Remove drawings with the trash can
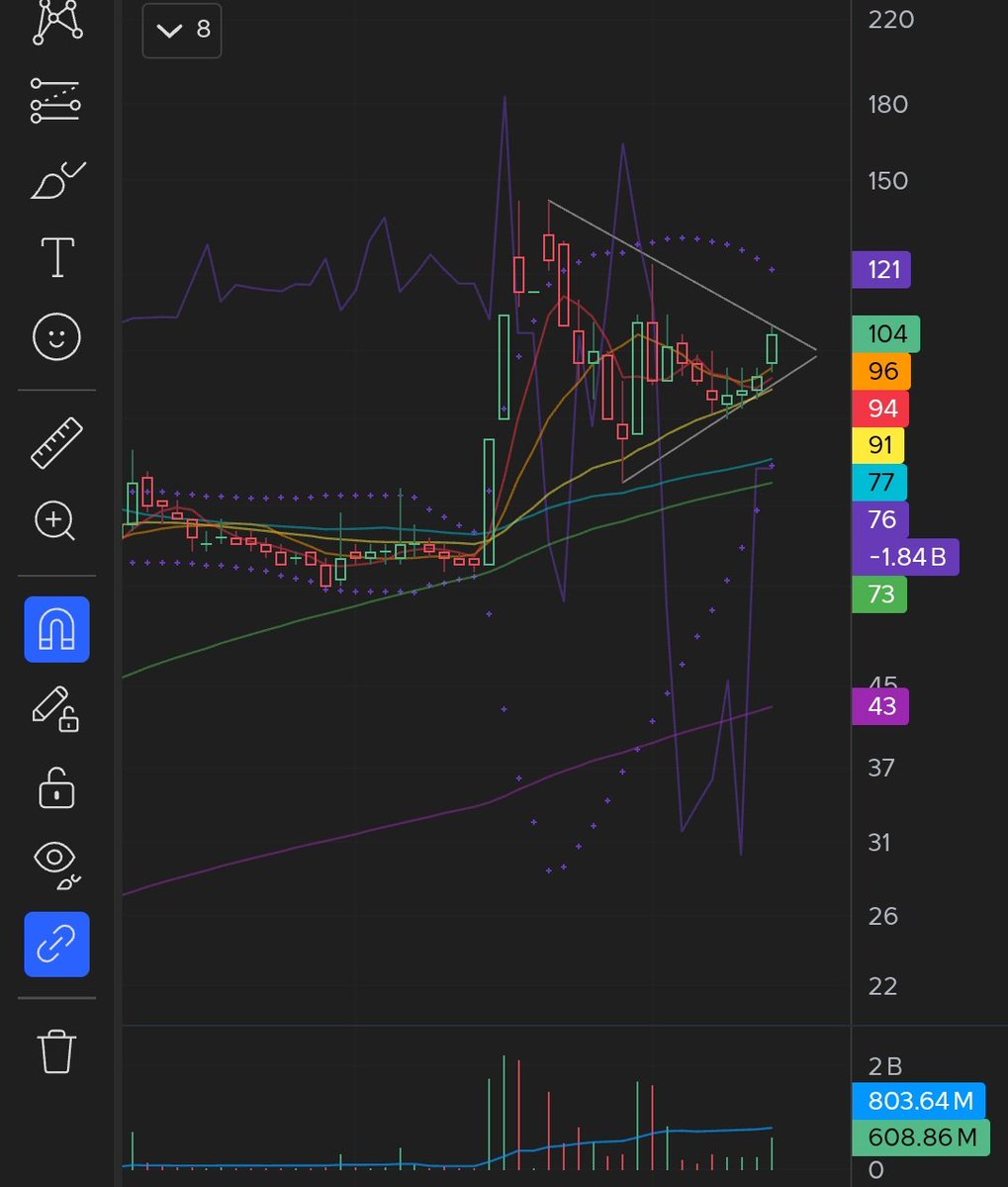 tap(56, 1050)
